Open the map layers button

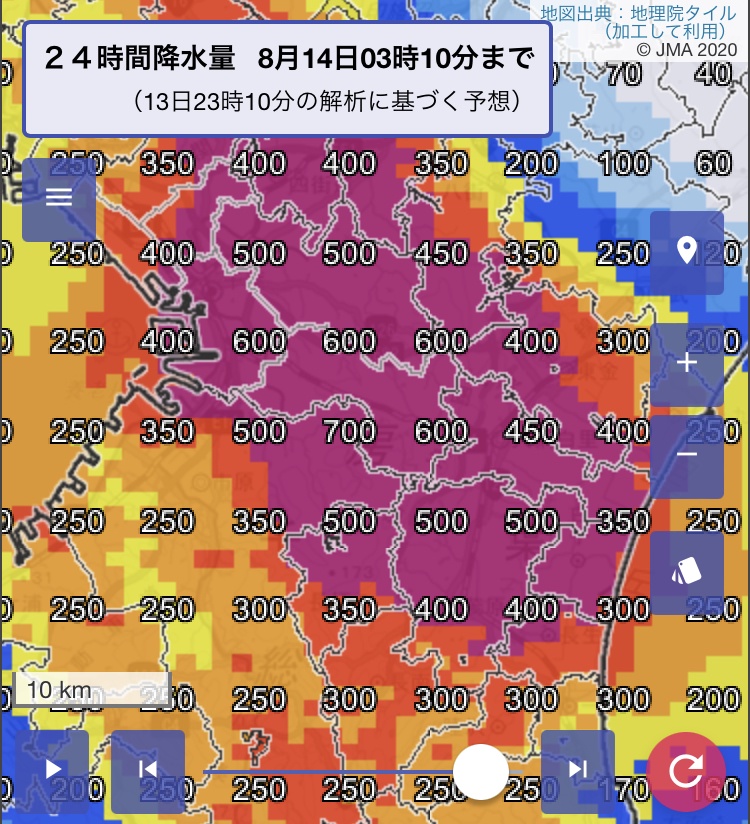click(687, 572)
